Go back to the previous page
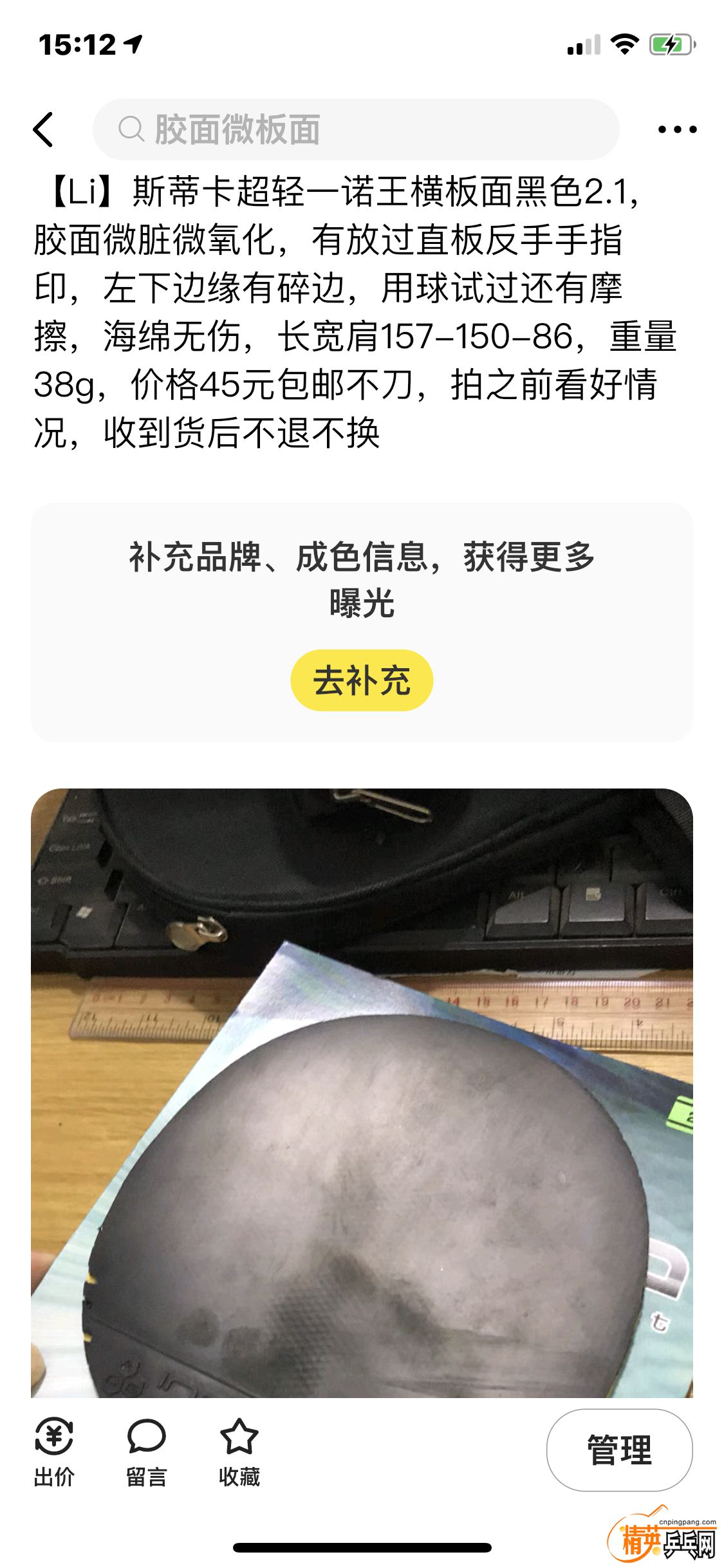This screenshot has height=1568, width=724. click(x=44, y=129)
